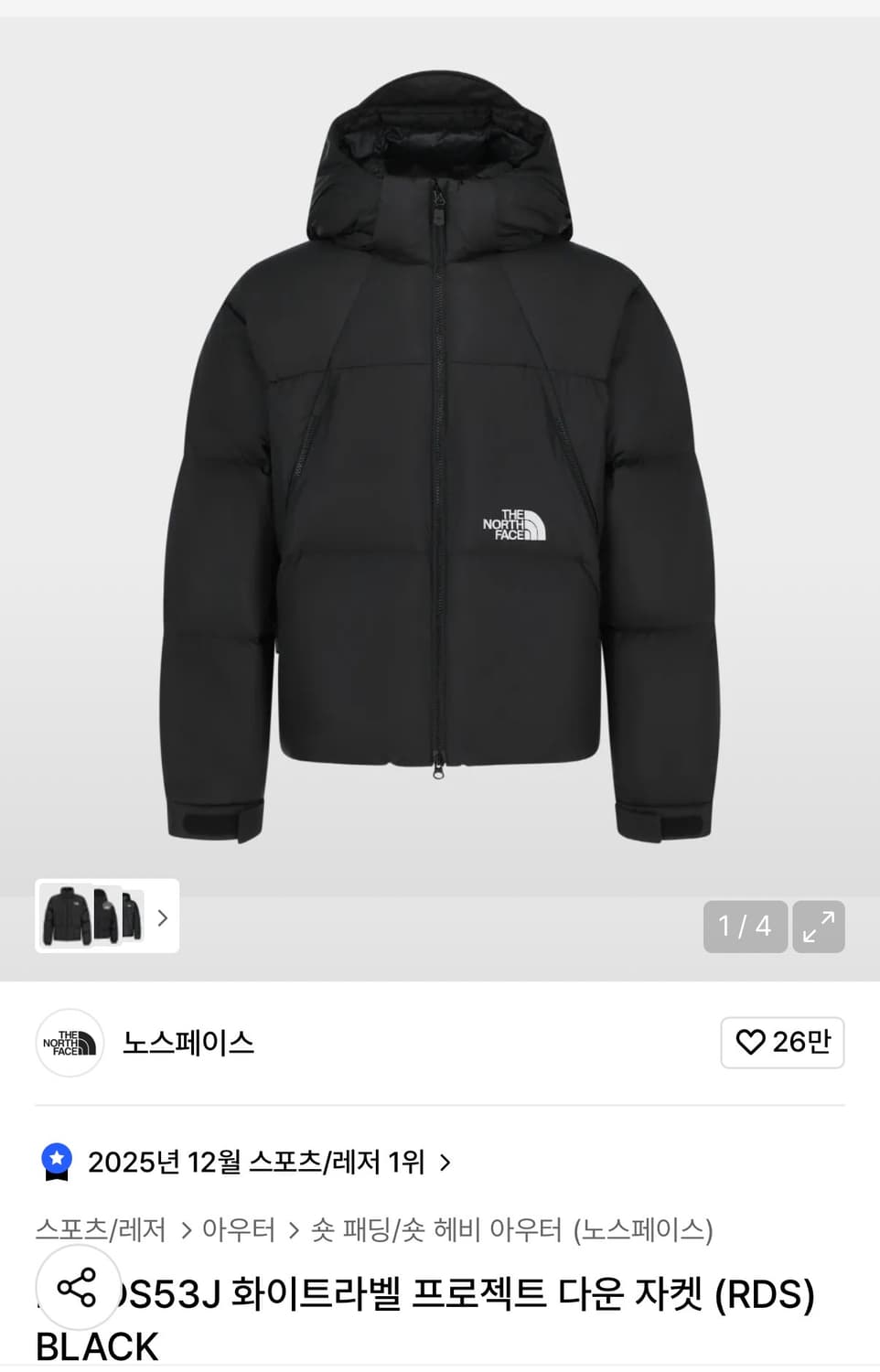Tap the heart icon to like the product
This screenshot has width=880, height=1372.
tap(752, 1043)
